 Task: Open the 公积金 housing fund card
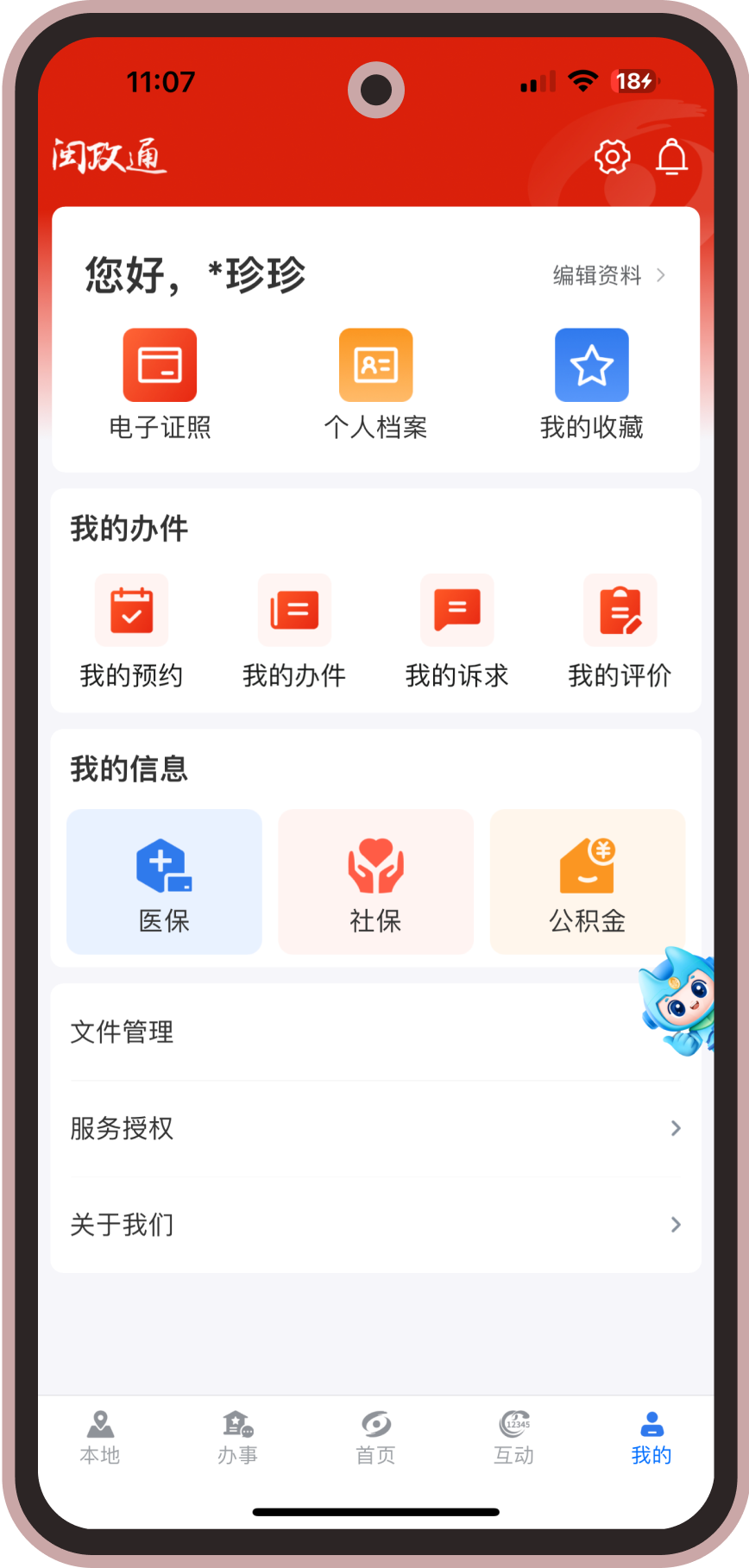587,881
